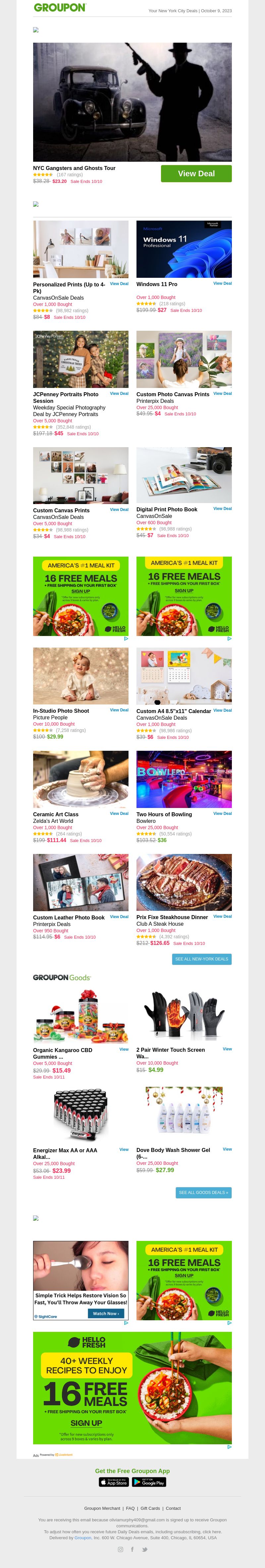View Organic Kangaroo CBD Gummies
The height and width of the screenshot is (1568, 265).
[x=124, y=1049]
